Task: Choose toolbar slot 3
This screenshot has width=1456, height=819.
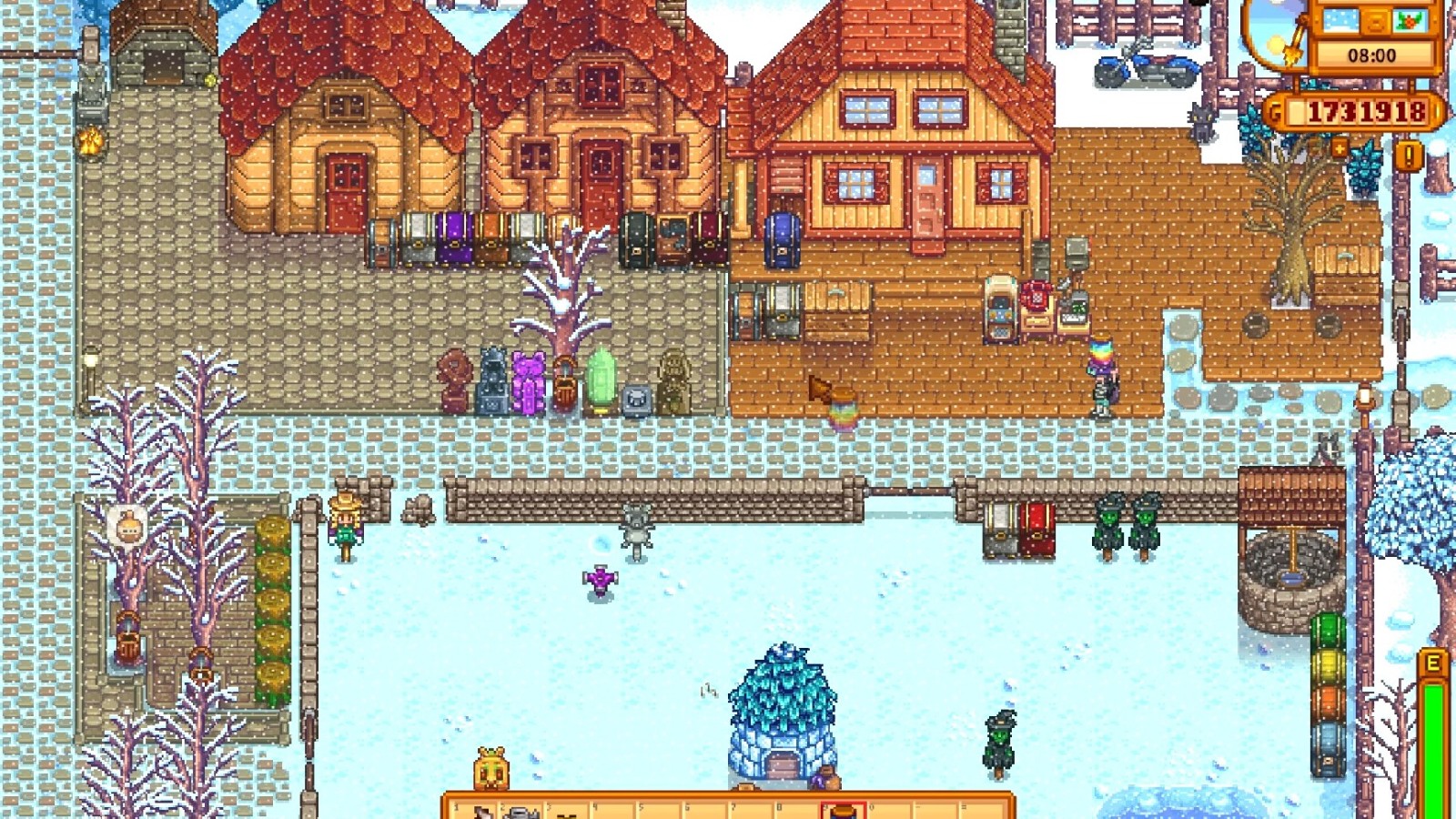Action: (568, 810)
